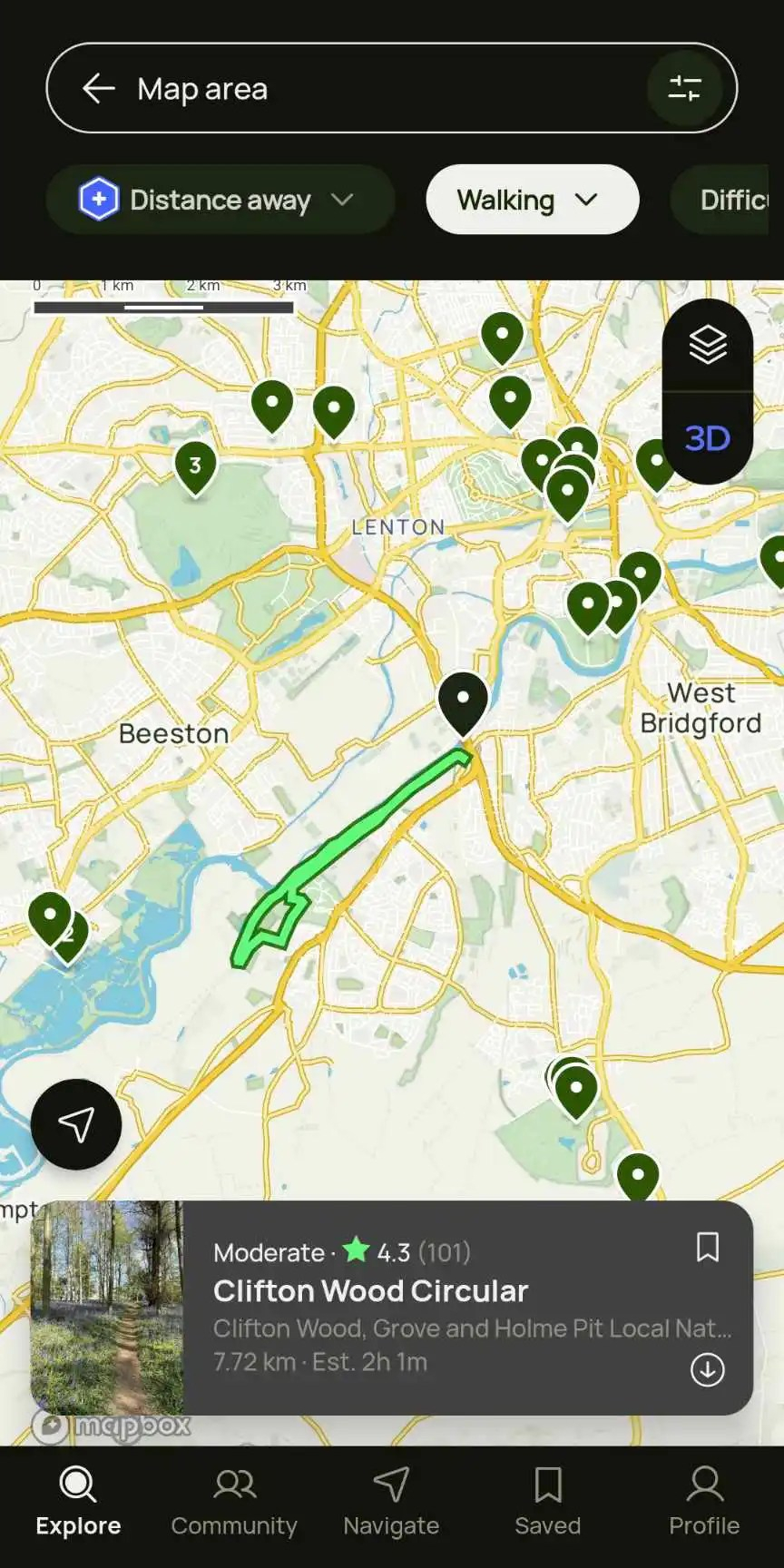This screenshot has width=784, height=1568.
Task: Go to the Navigate tab
Action: [x=391, y=1501]
